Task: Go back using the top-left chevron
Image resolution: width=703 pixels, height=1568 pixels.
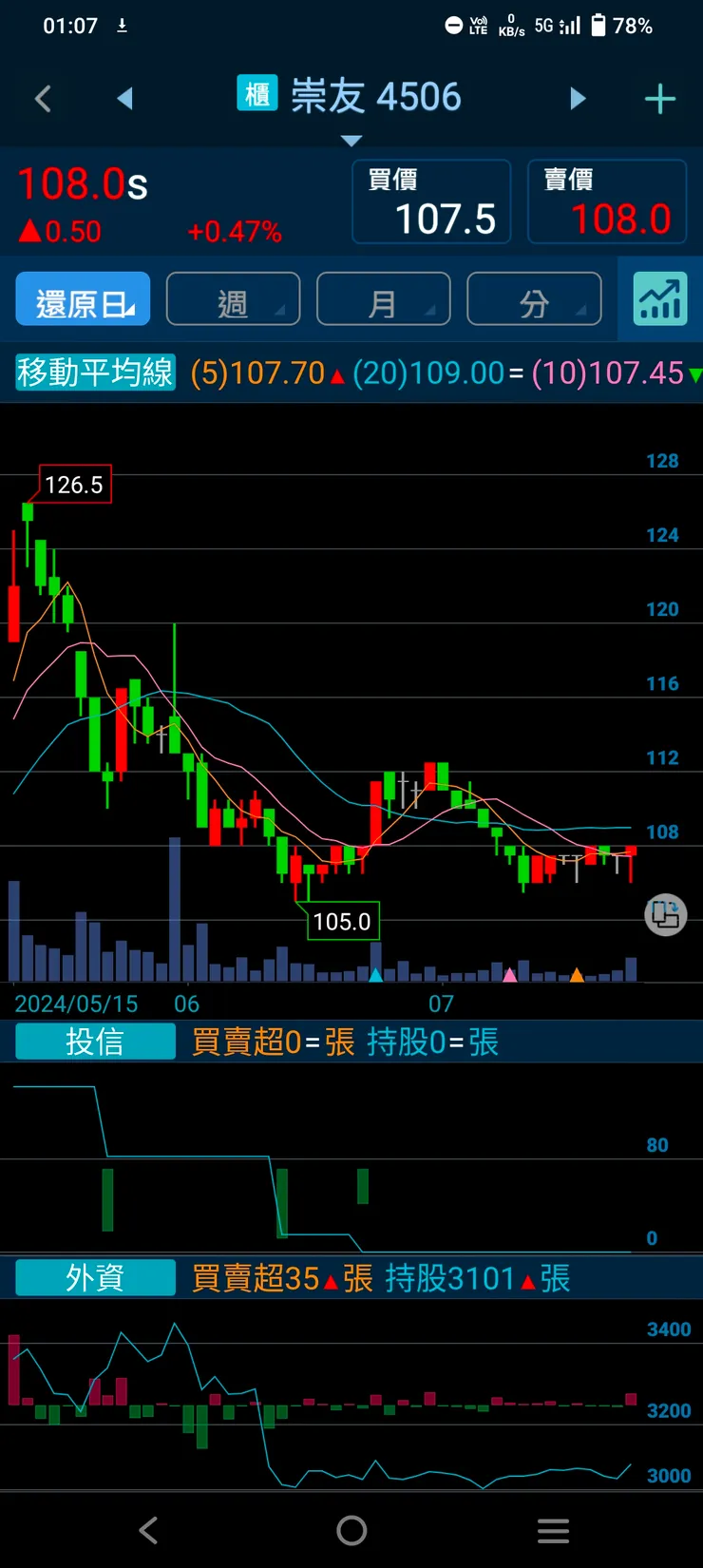Action: 43,99
